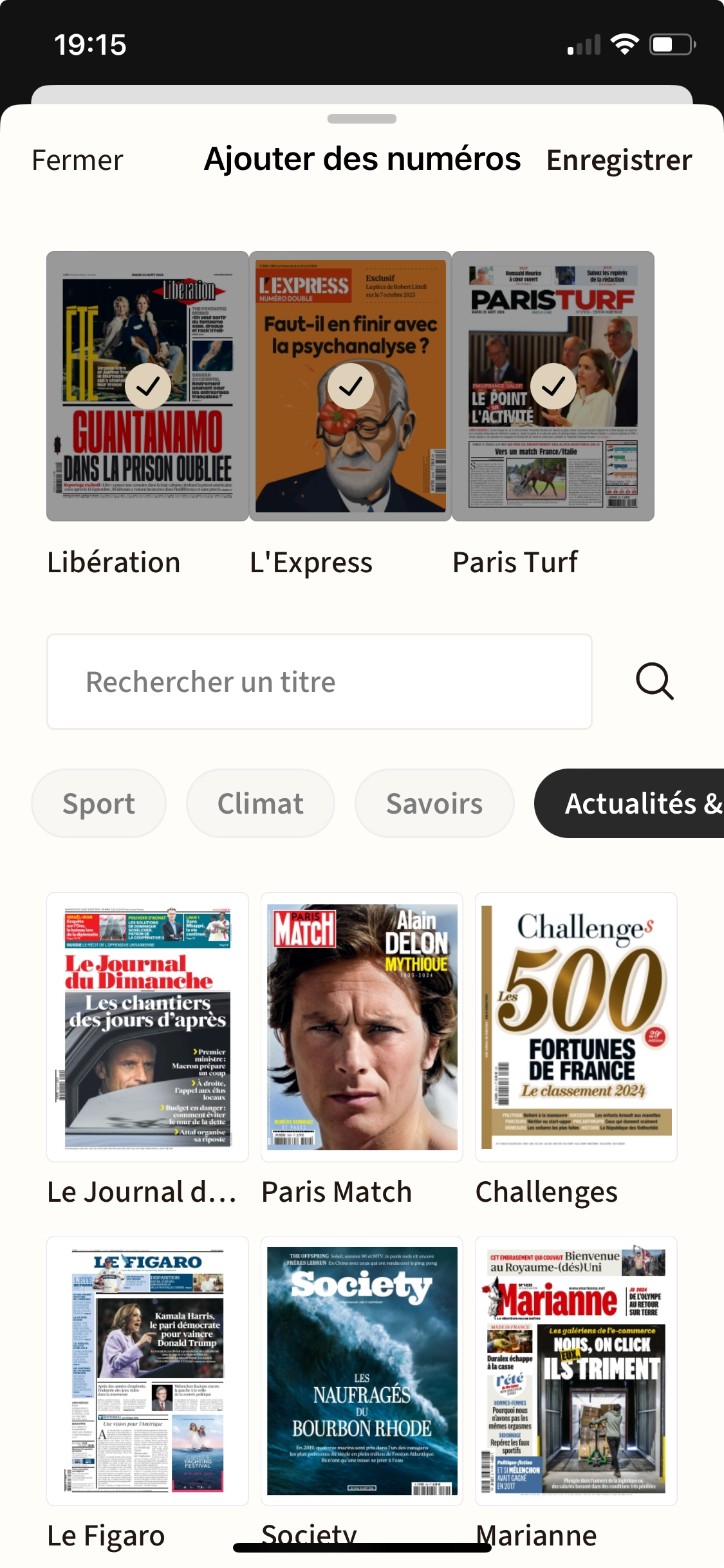The width and height of the screenshot is (724, 1568).
Task: Close the add issues sheet with Fermer
Action: click(x=77, y=160)
